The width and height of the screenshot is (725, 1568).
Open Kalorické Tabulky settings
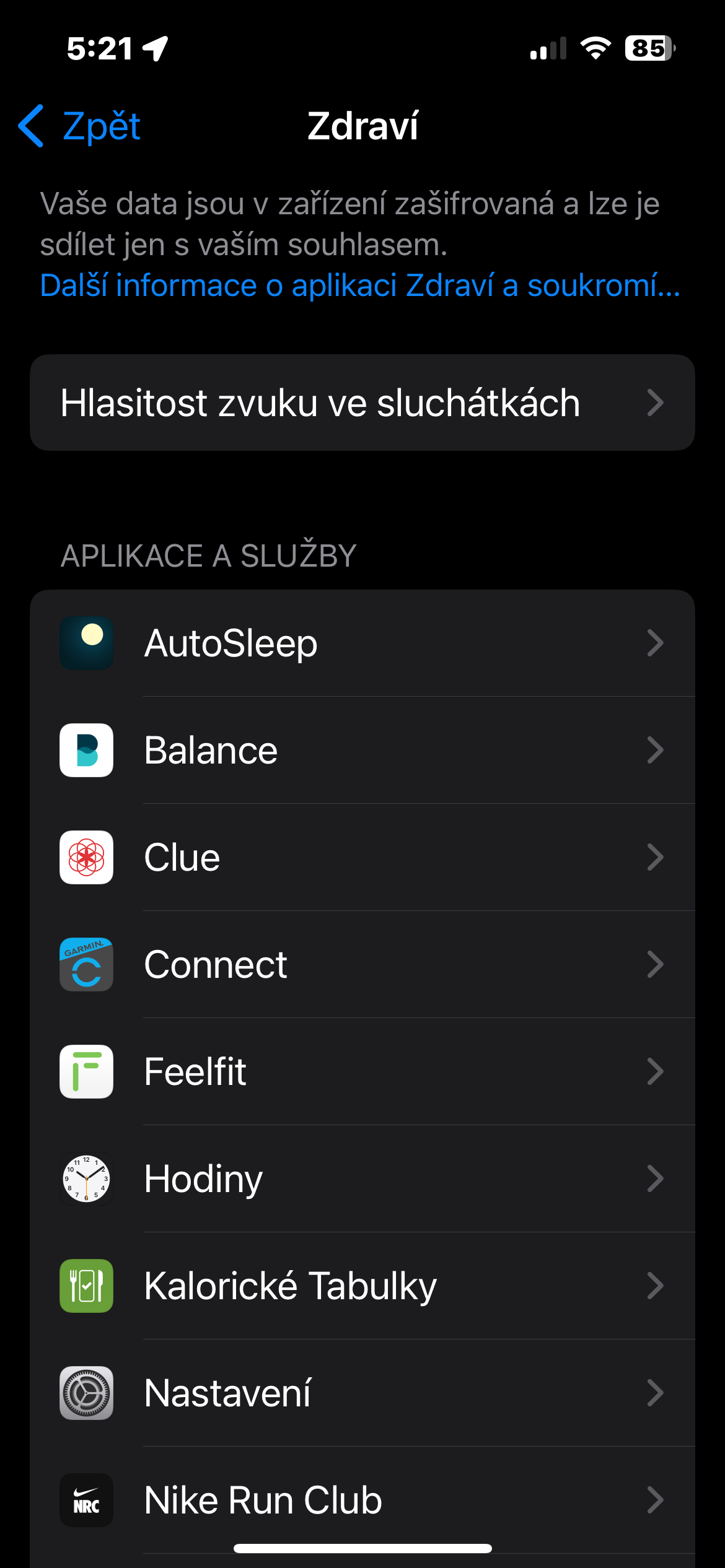point(362,1286)
